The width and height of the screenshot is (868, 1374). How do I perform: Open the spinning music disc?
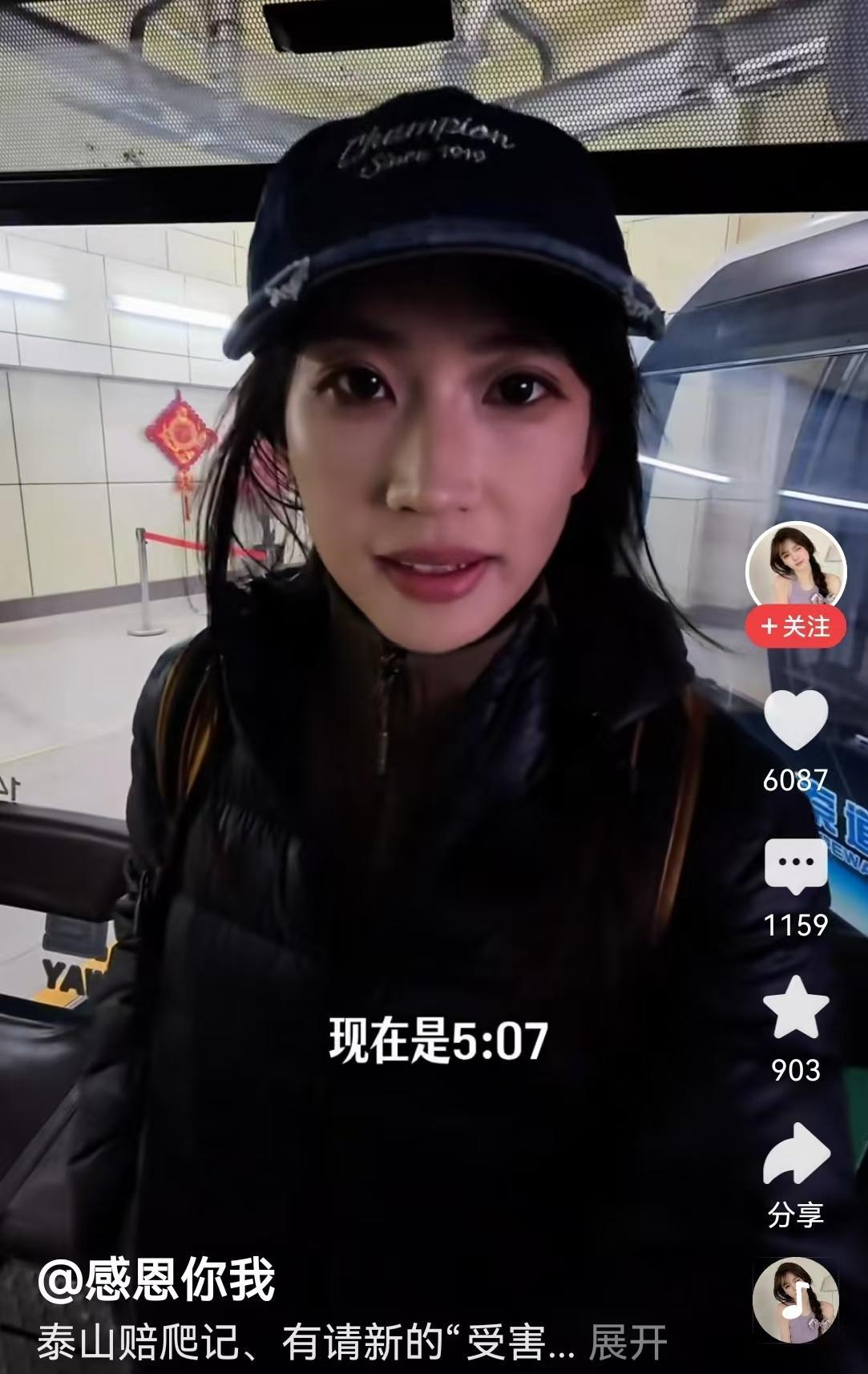[x=795, y=1300]
